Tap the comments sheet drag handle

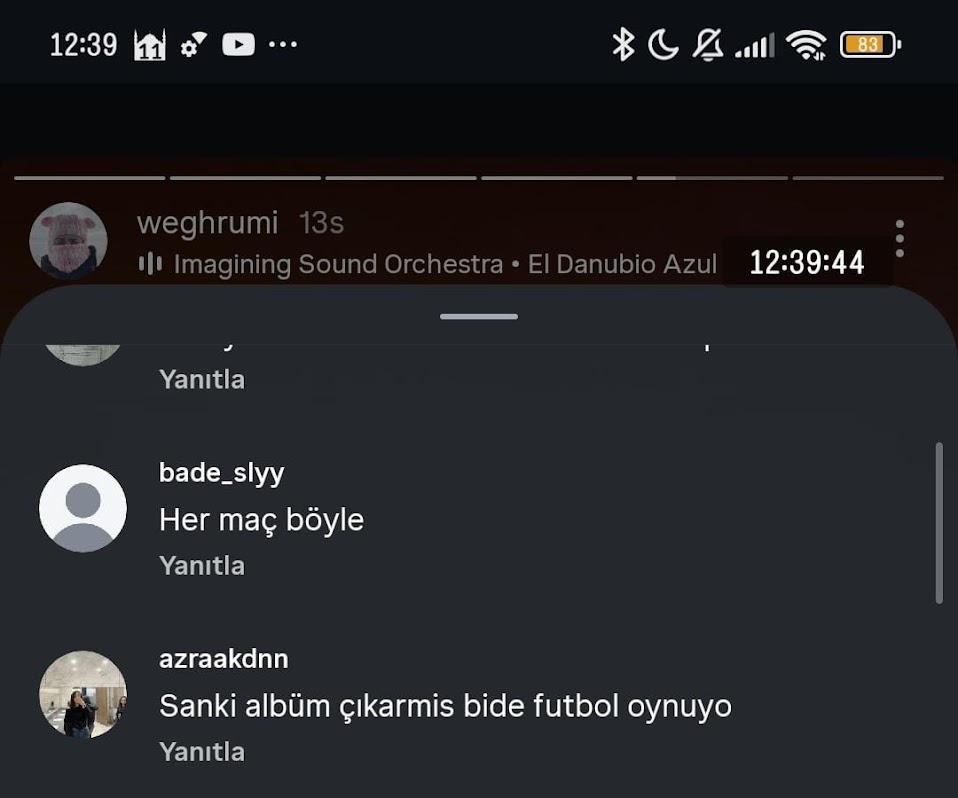pyautogui.click(x=479, y=317)
